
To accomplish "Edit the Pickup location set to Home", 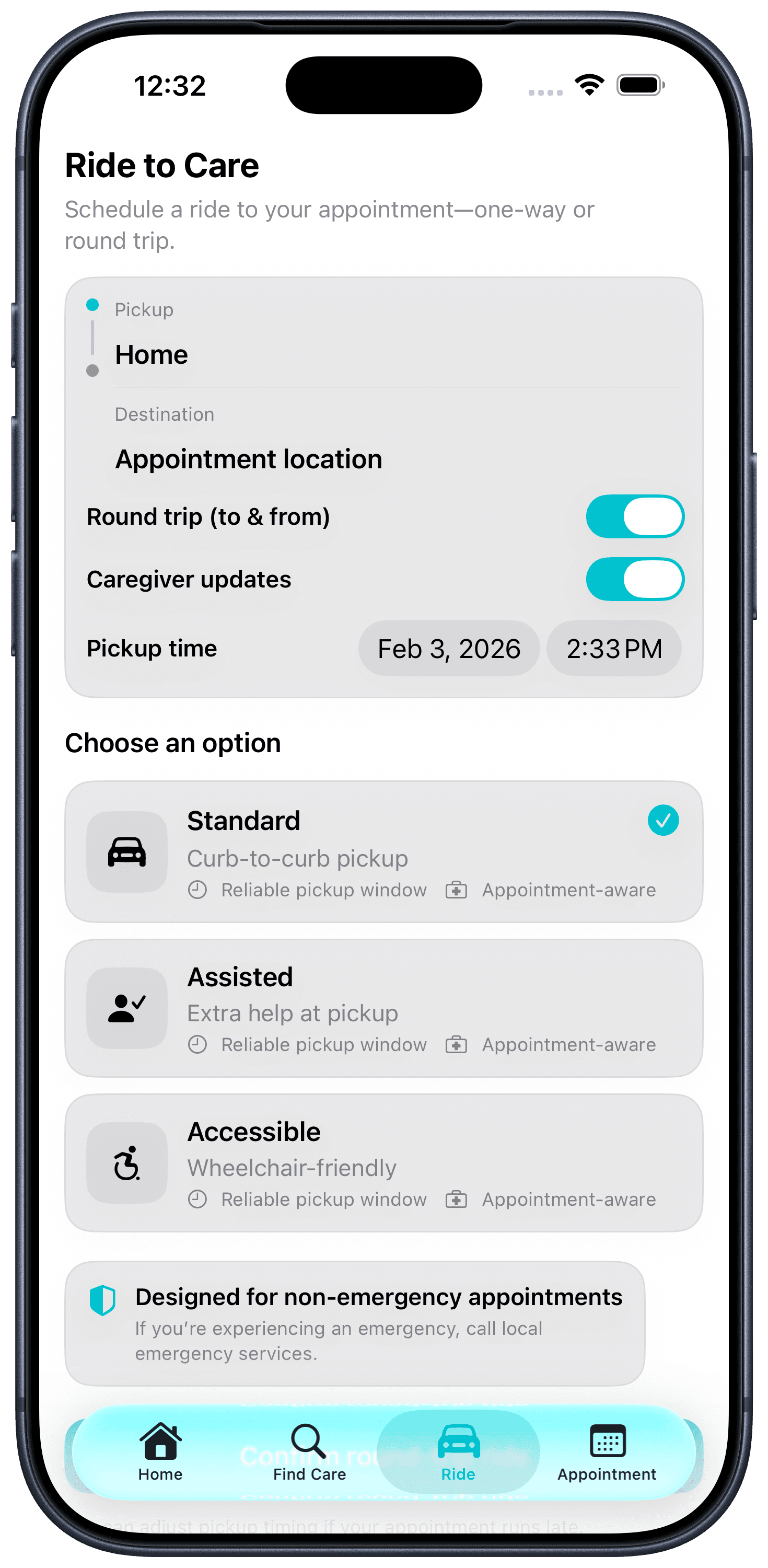I will coord(152,354).
